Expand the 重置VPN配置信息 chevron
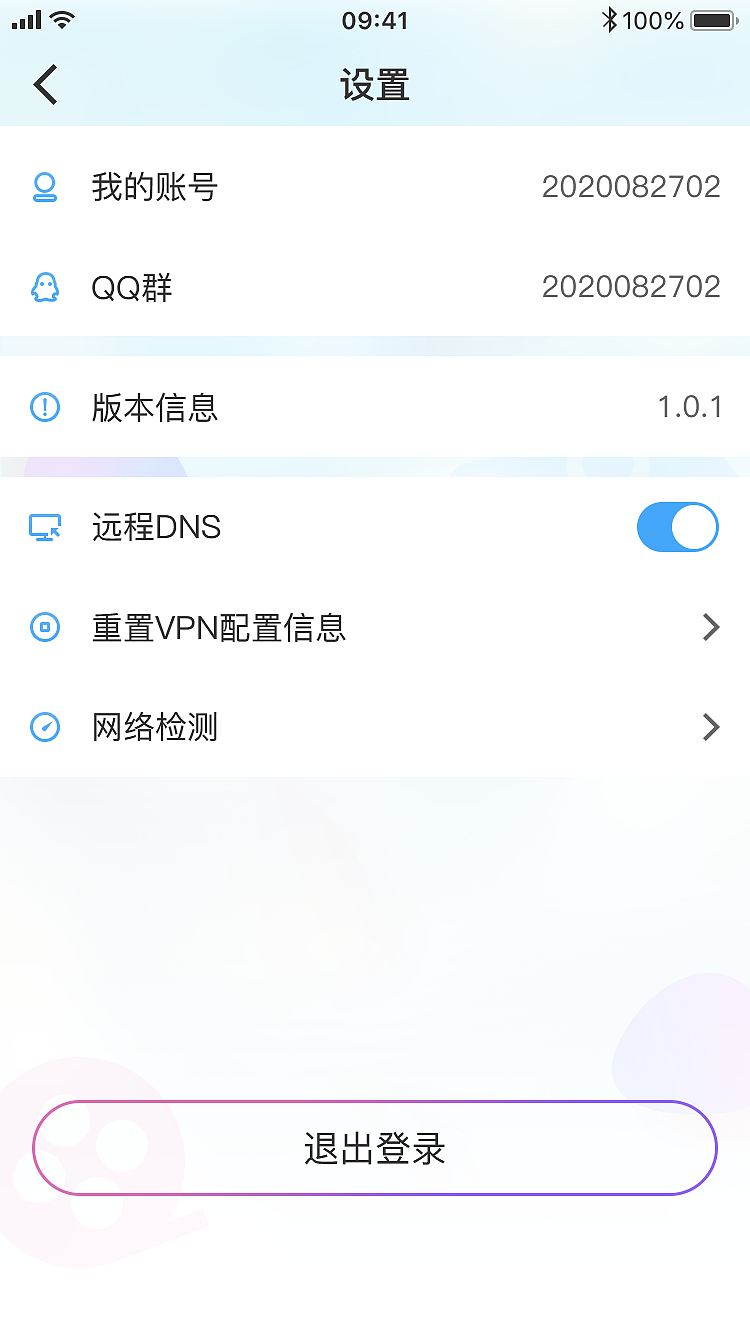The width and height of the screenshot is (750, 1334). pos(710,627)
